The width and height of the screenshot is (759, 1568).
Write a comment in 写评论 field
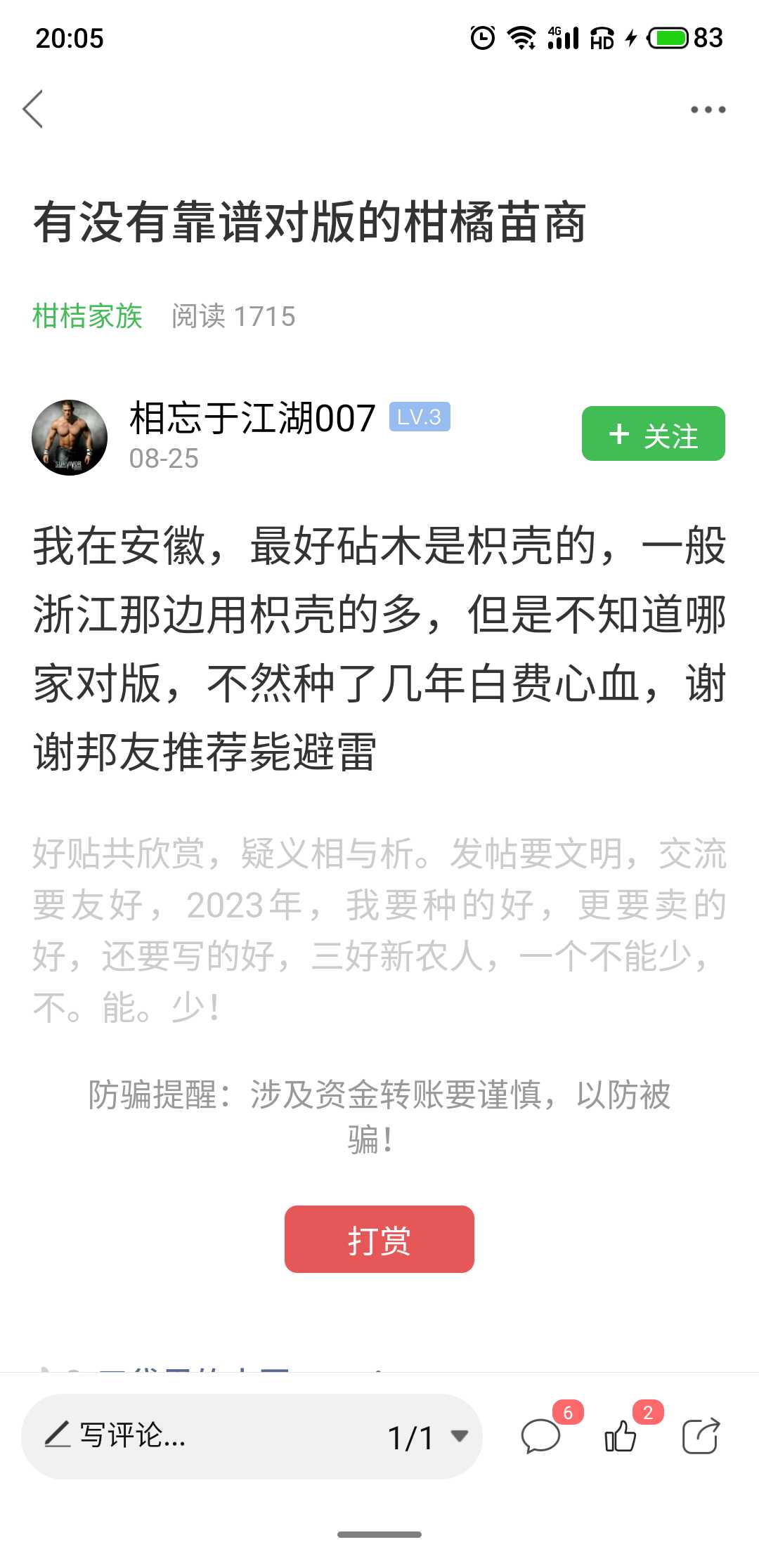coord(204,1437)
